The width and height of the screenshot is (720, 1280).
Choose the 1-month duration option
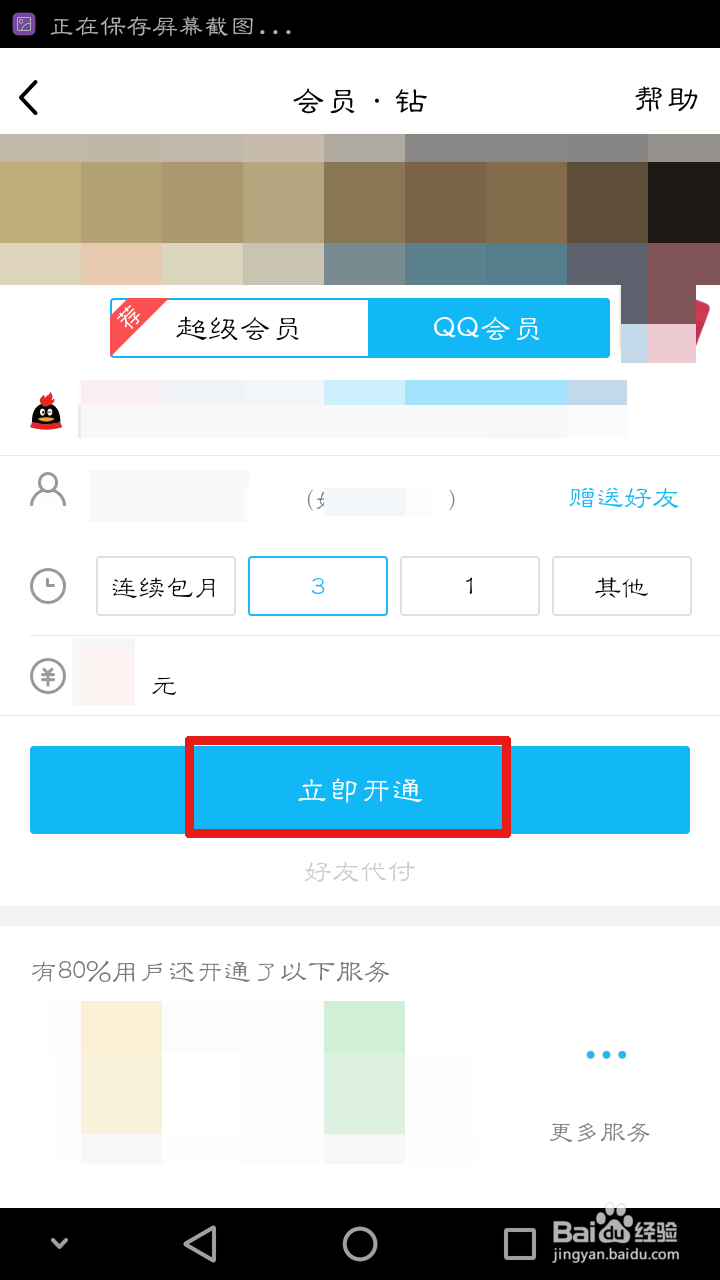click(x=469, y=586)
